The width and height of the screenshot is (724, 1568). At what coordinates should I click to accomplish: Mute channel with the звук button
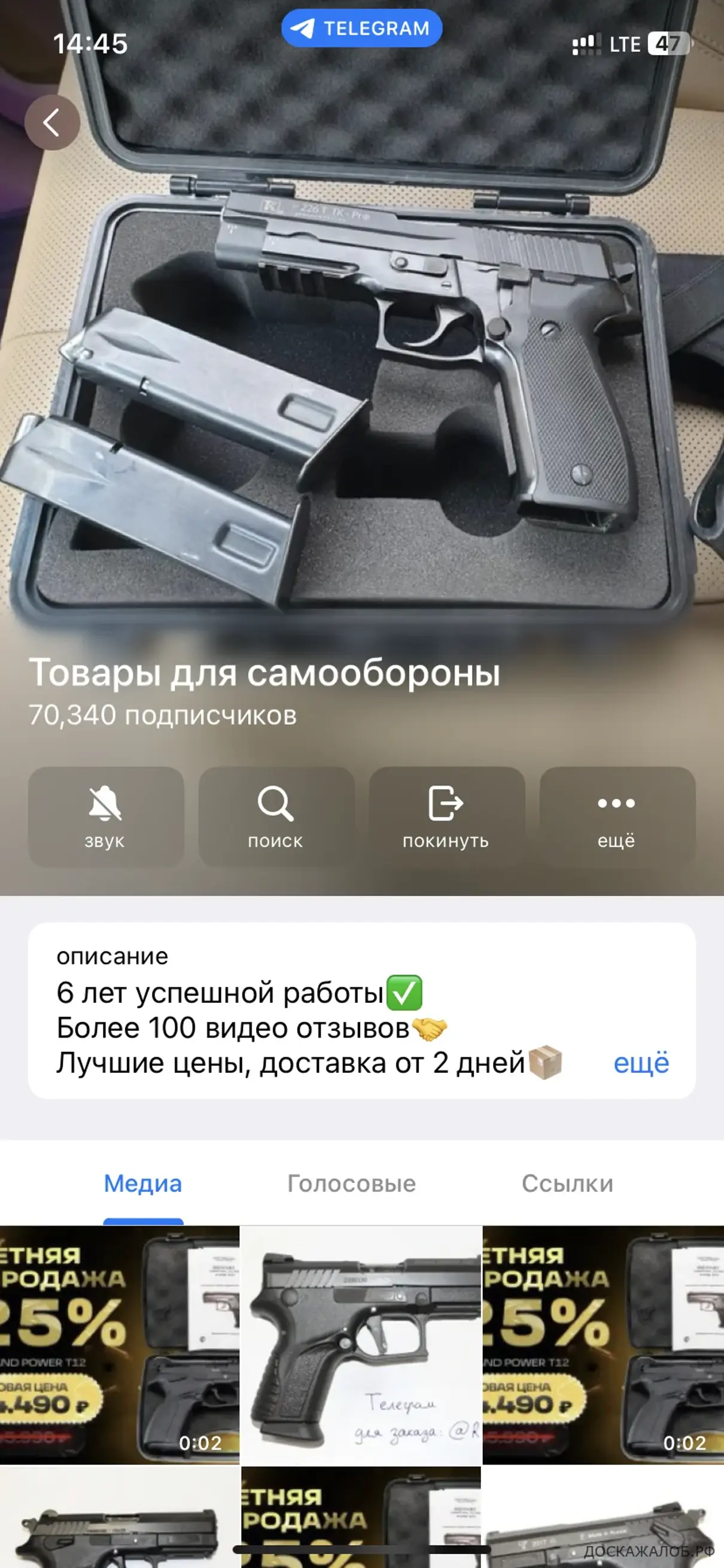tap(106, 816)
